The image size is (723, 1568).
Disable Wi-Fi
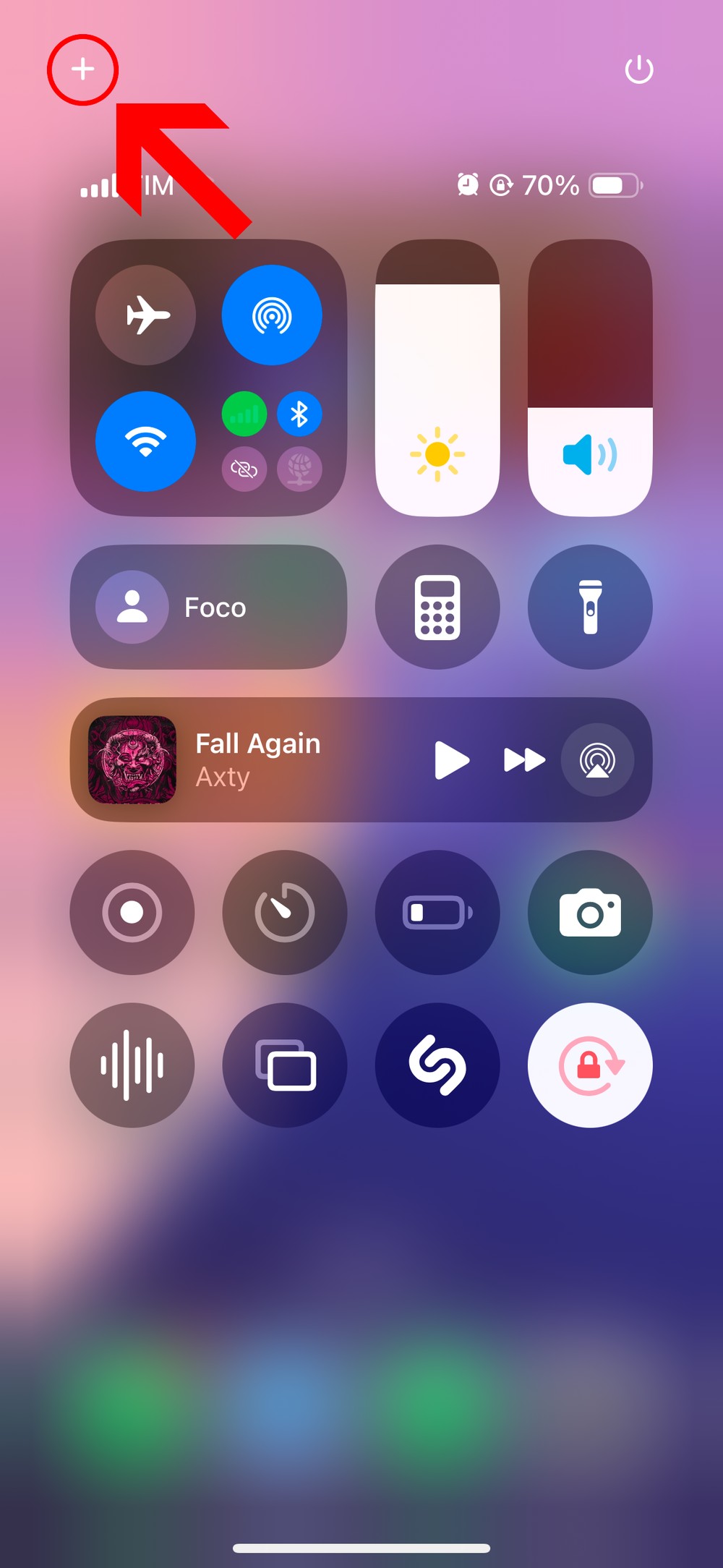click(x=146, y=441)
